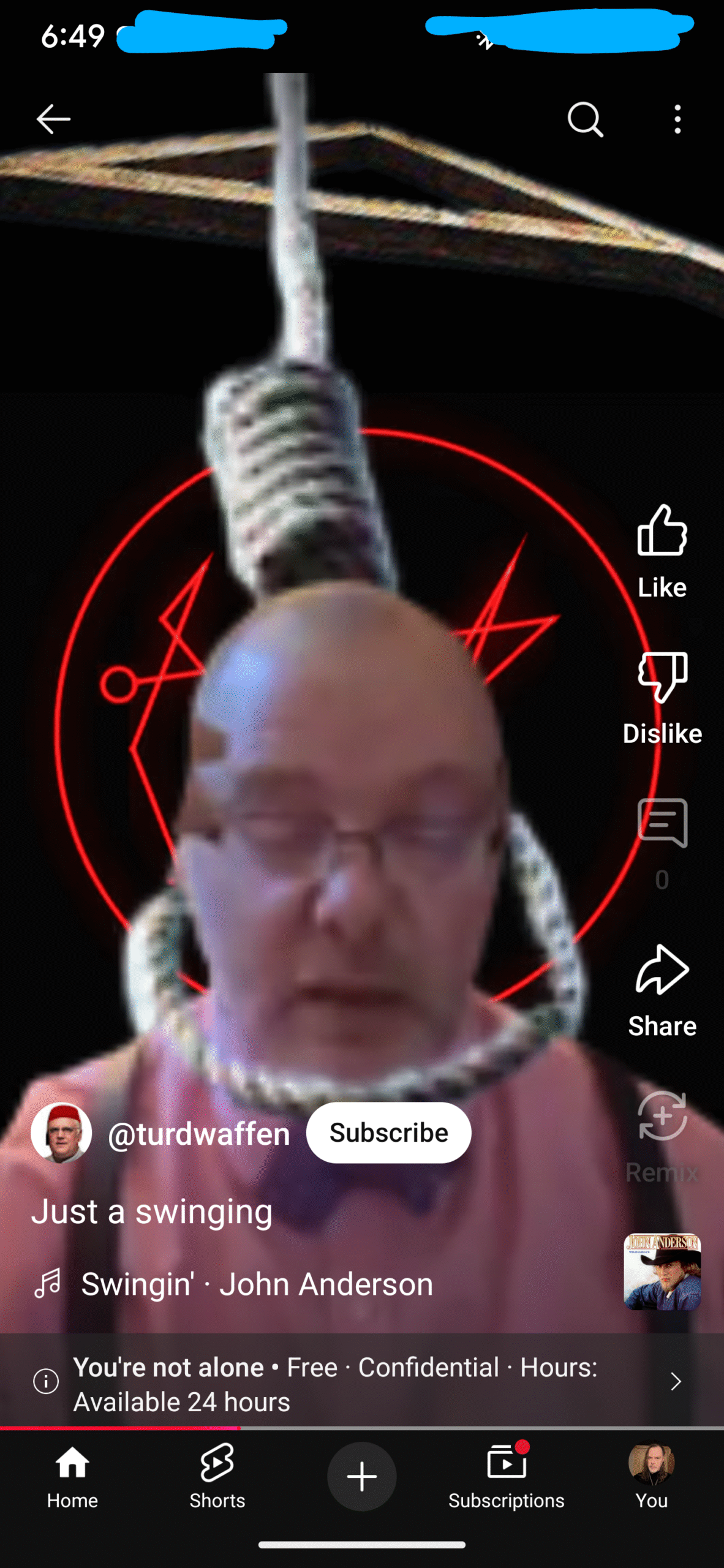
Task: Go back using the top arrow
Action: [53, 119]
